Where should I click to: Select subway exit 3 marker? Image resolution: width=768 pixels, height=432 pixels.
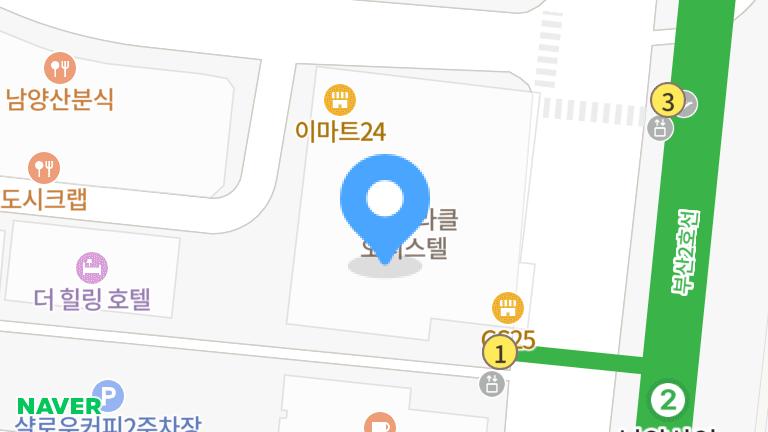coord(667,100)
